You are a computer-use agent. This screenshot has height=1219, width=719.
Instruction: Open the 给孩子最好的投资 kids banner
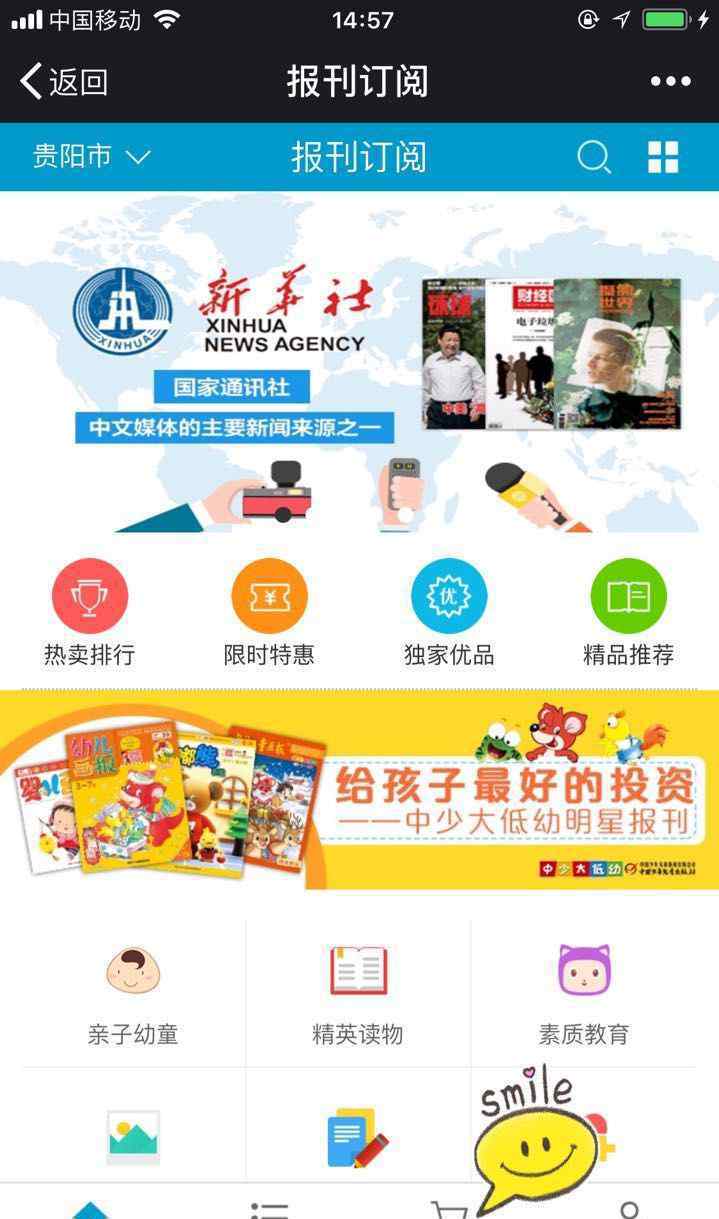point(359,790)
